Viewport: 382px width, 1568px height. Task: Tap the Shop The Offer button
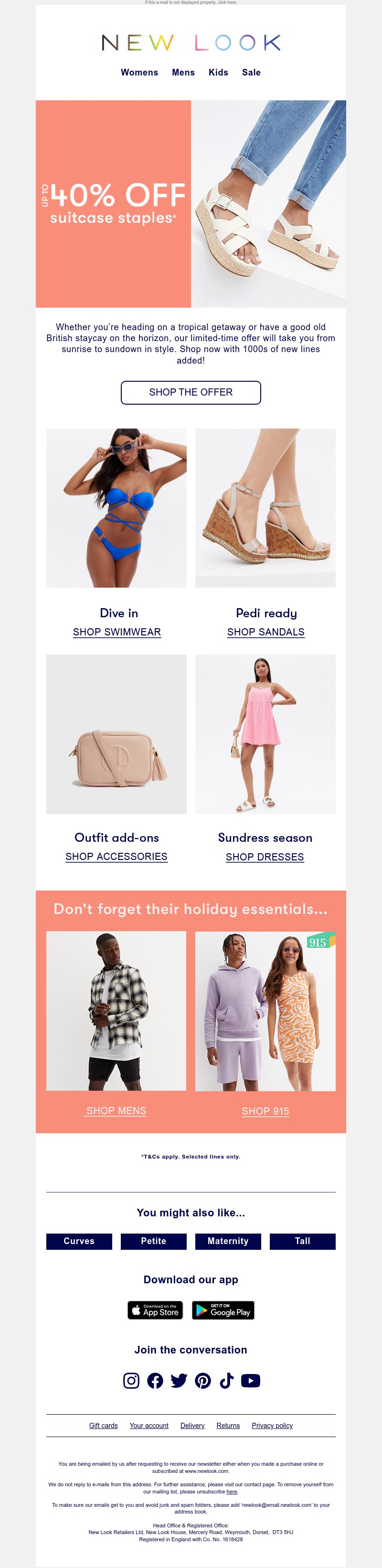click(x=191, y=393)
